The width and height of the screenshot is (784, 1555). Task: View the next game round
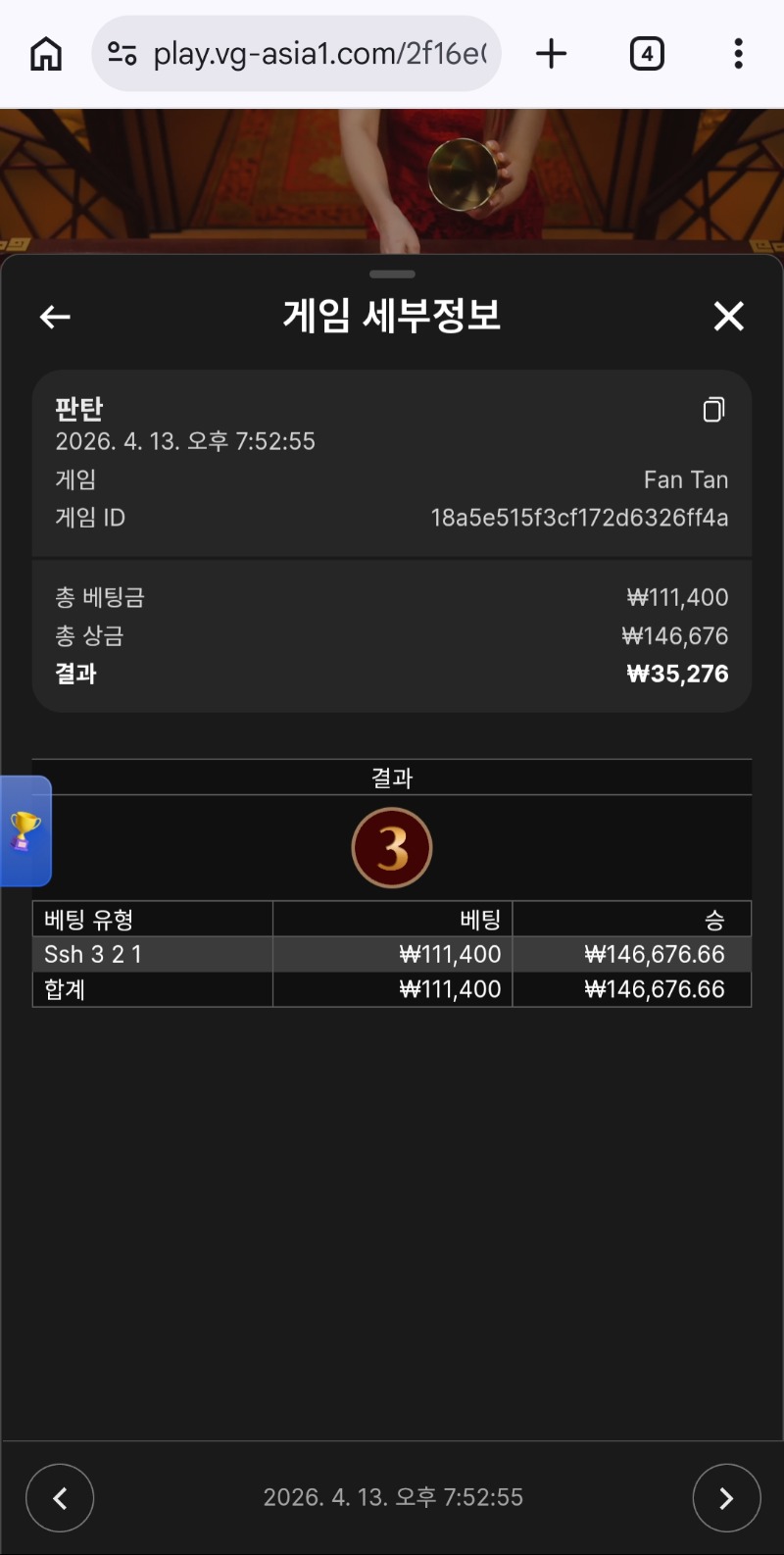click(726, 1497)
